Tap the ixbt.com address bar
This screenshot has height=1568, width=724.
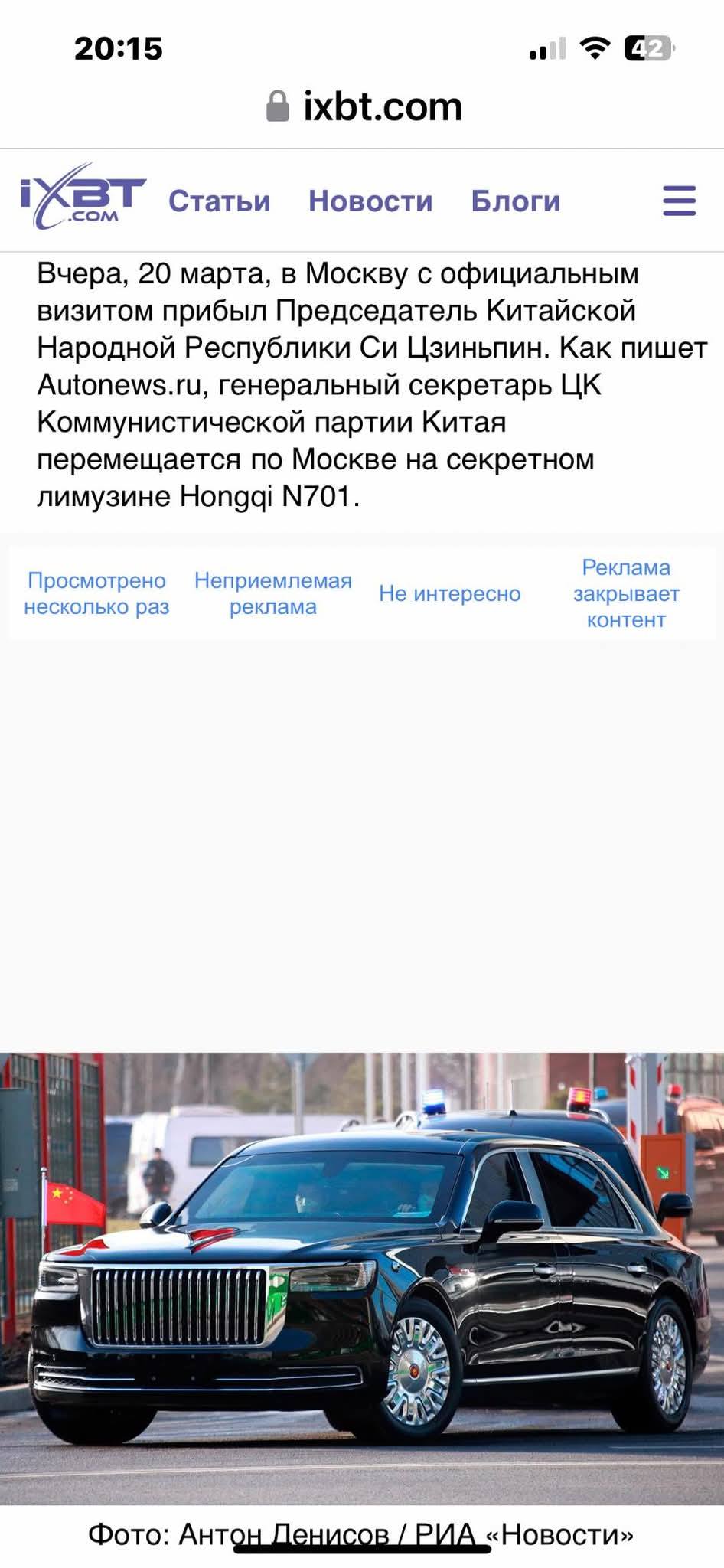(364, 106)
